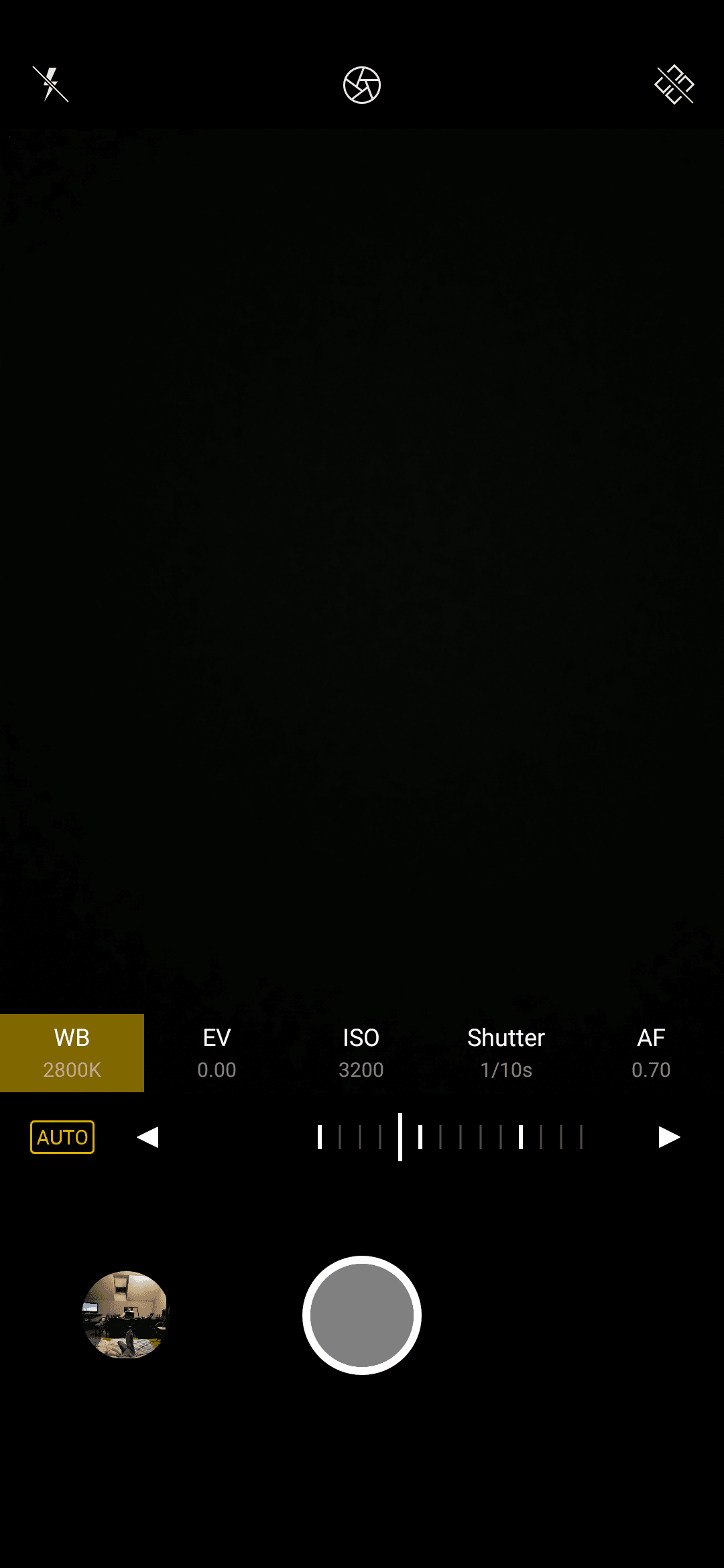Select the EV 0.00 setting
724x1568 pixels.
point(217,1053)
